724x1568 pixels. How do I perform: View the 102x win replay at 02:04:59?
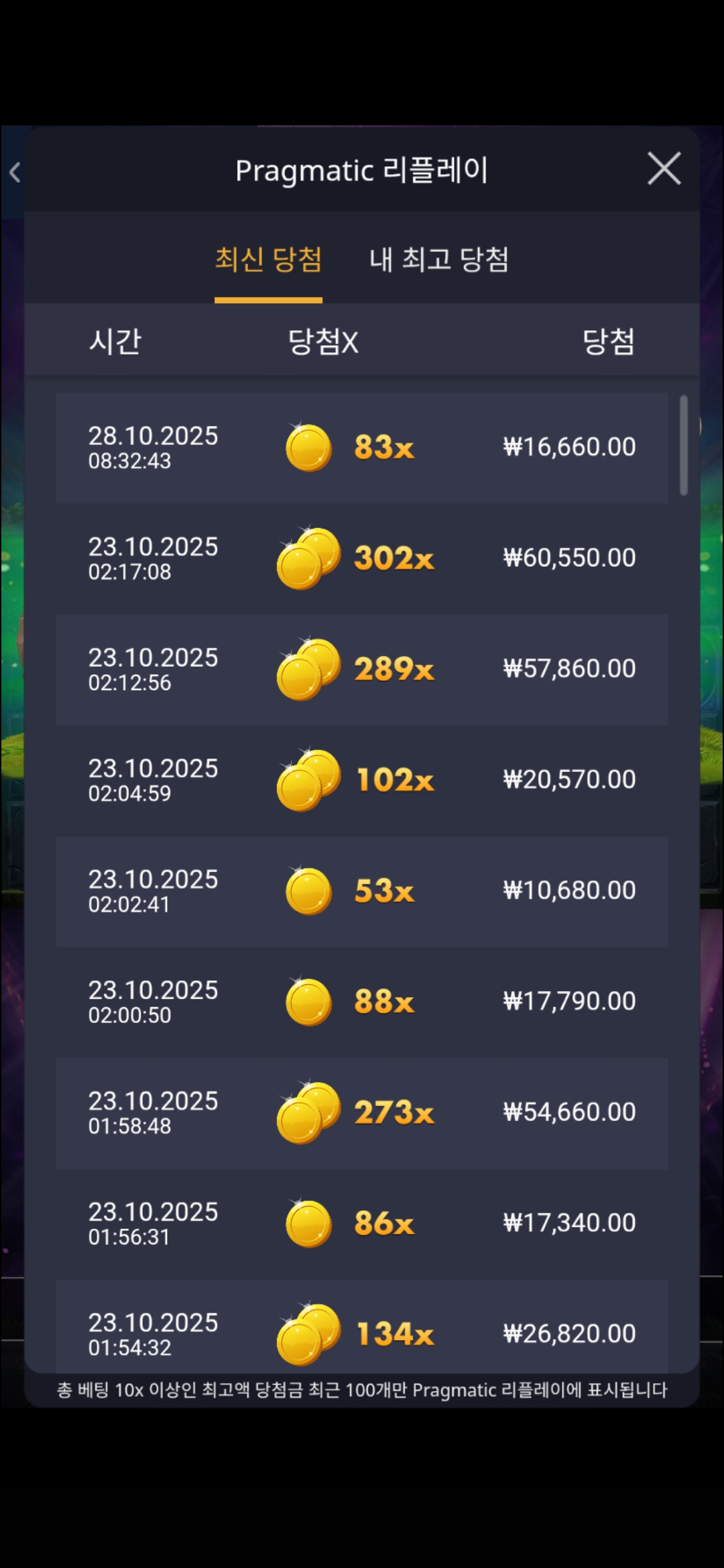[x=362, y=780]
